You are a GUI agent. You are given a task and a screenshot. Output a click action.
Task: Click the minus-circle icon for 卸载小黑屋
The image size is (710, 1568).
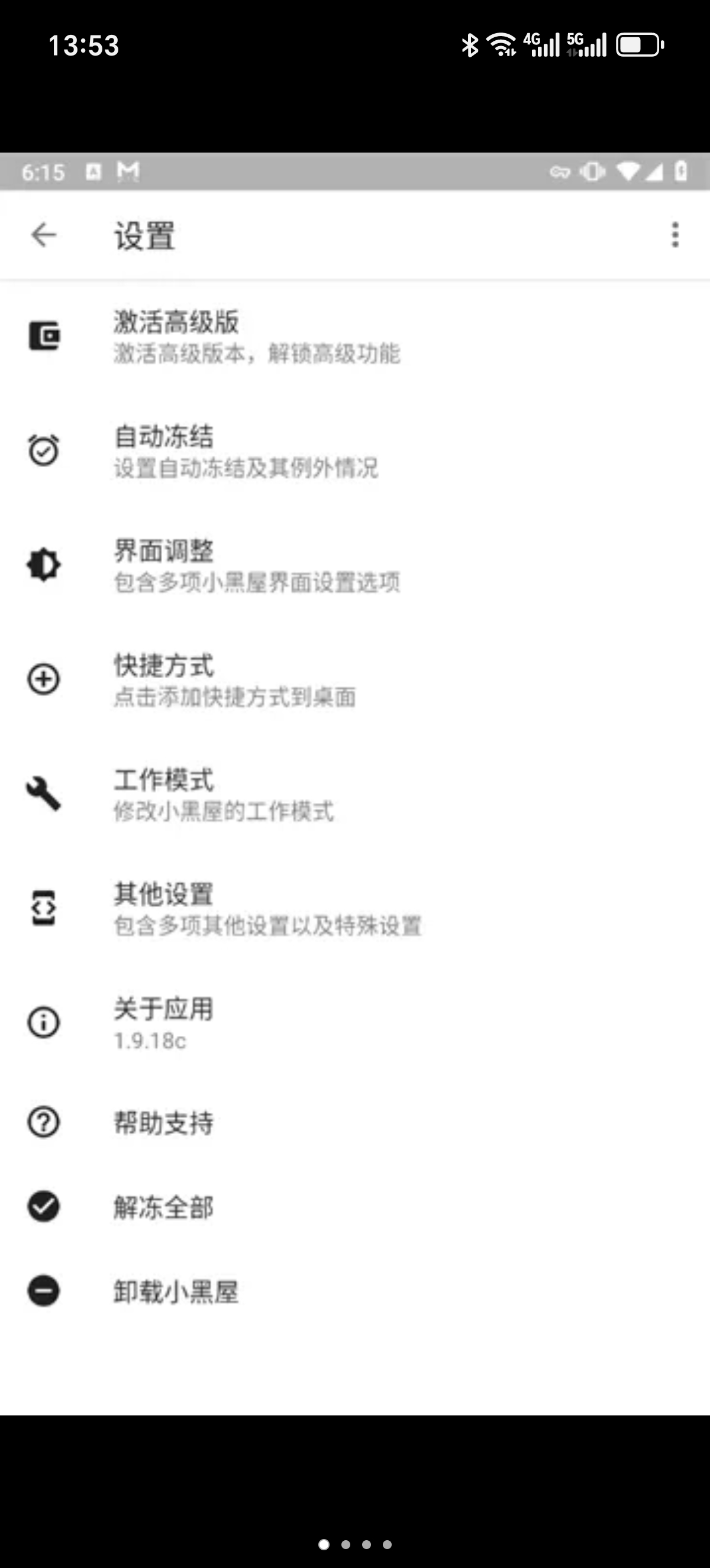43,1291
